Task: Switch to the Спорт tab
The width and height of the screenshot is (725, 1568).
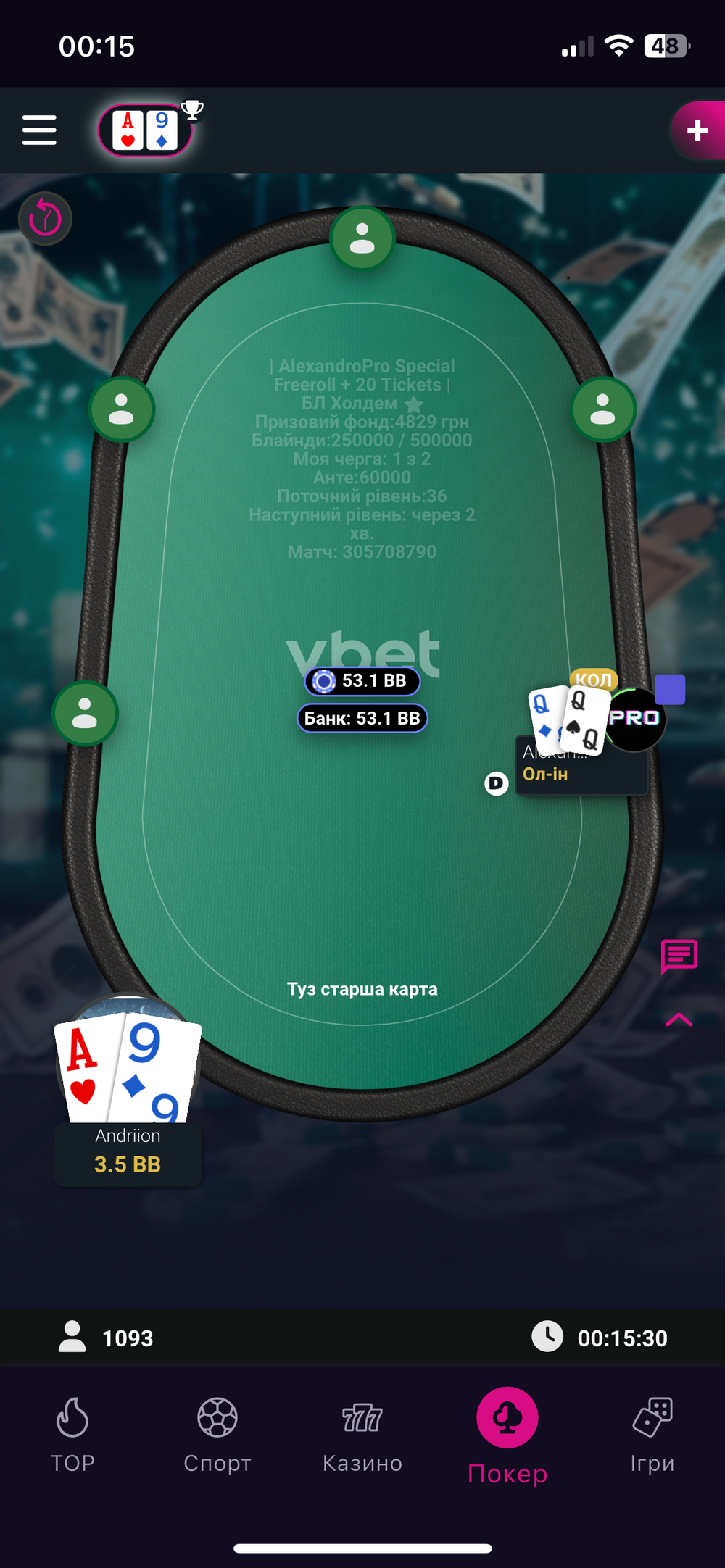Action: click(x=217, y=1435)
